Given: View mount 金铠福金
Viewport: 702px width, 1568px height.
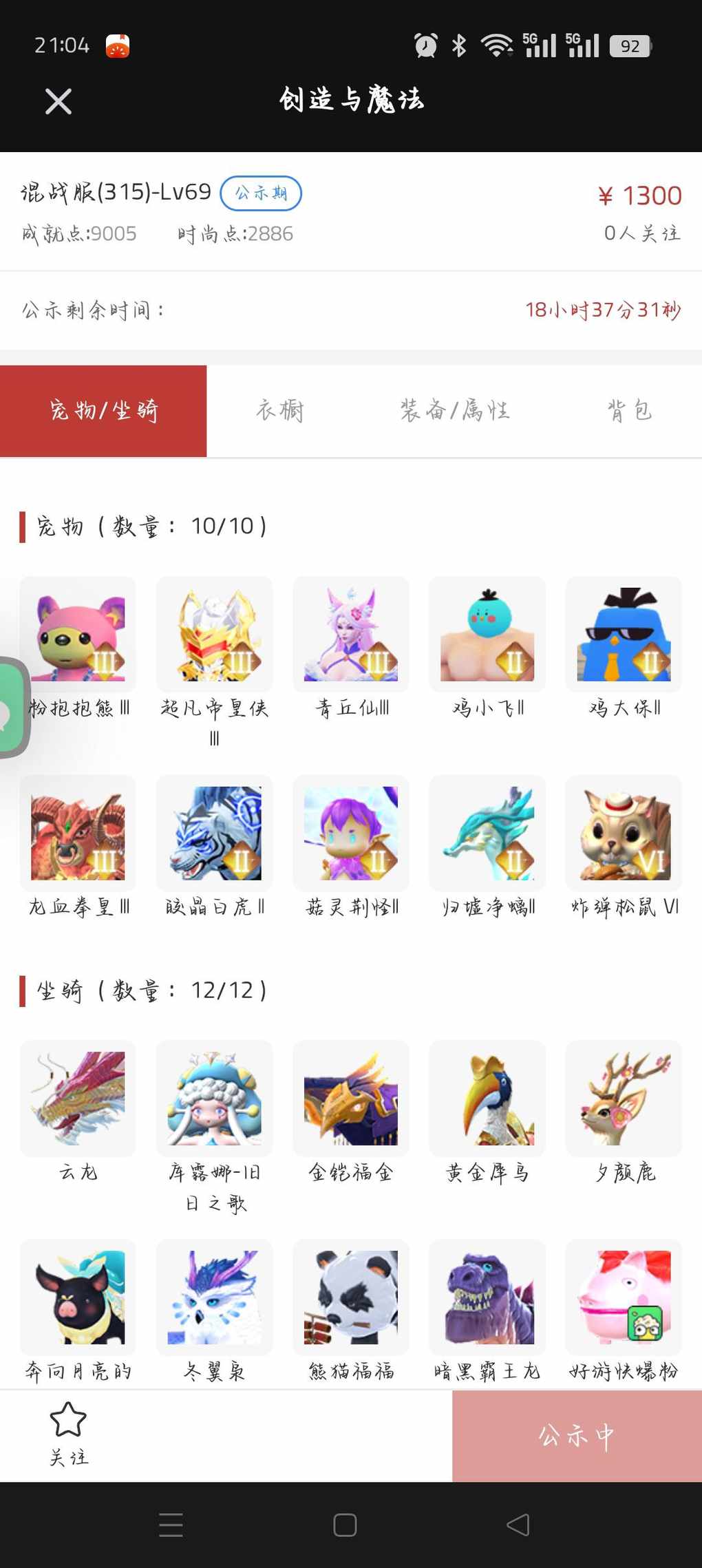Looking at the screenshot, I should (x=351, y=1099).
